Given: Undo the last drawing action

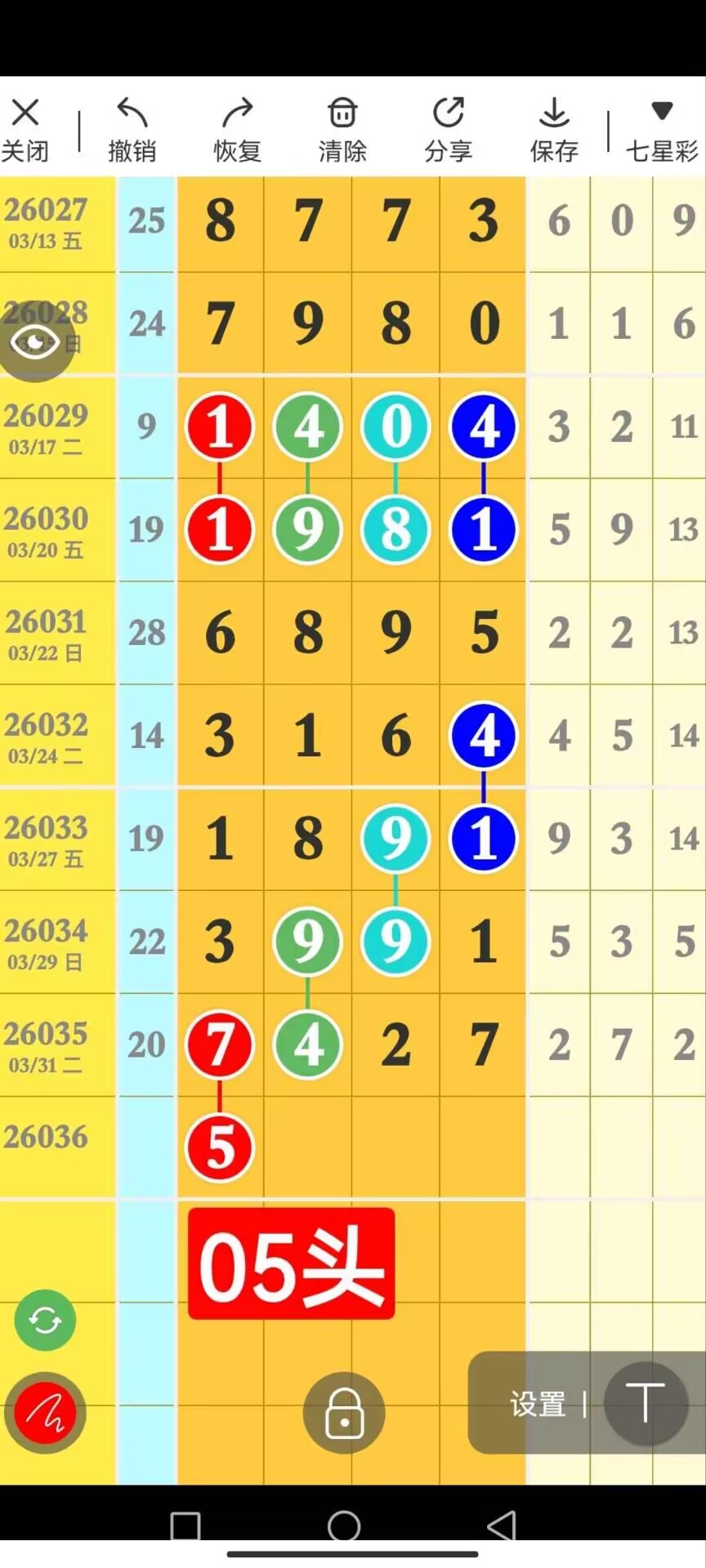Looking at the screenshot, I should [x=132, y=129].
